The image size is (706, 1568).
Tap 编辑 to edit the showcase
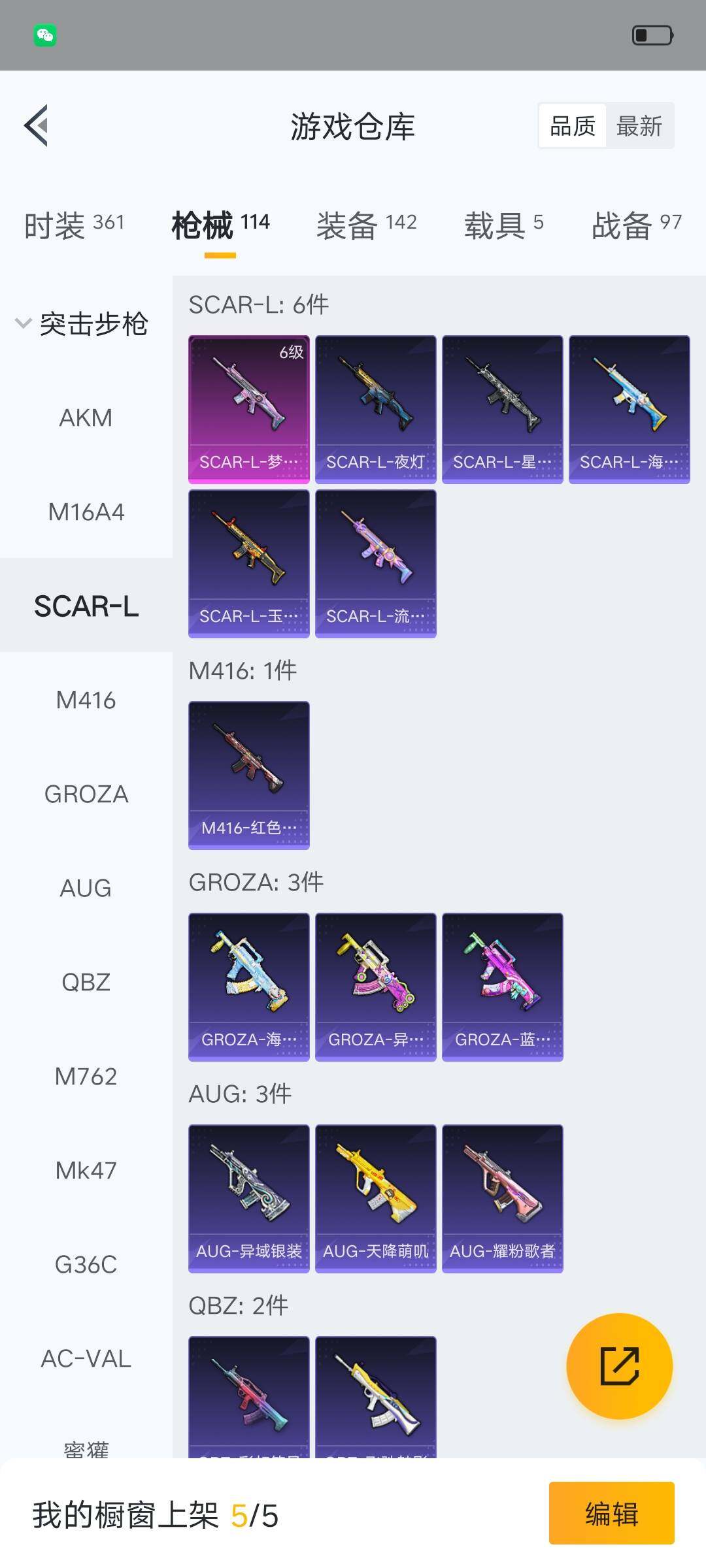(x=611, y=1513)
